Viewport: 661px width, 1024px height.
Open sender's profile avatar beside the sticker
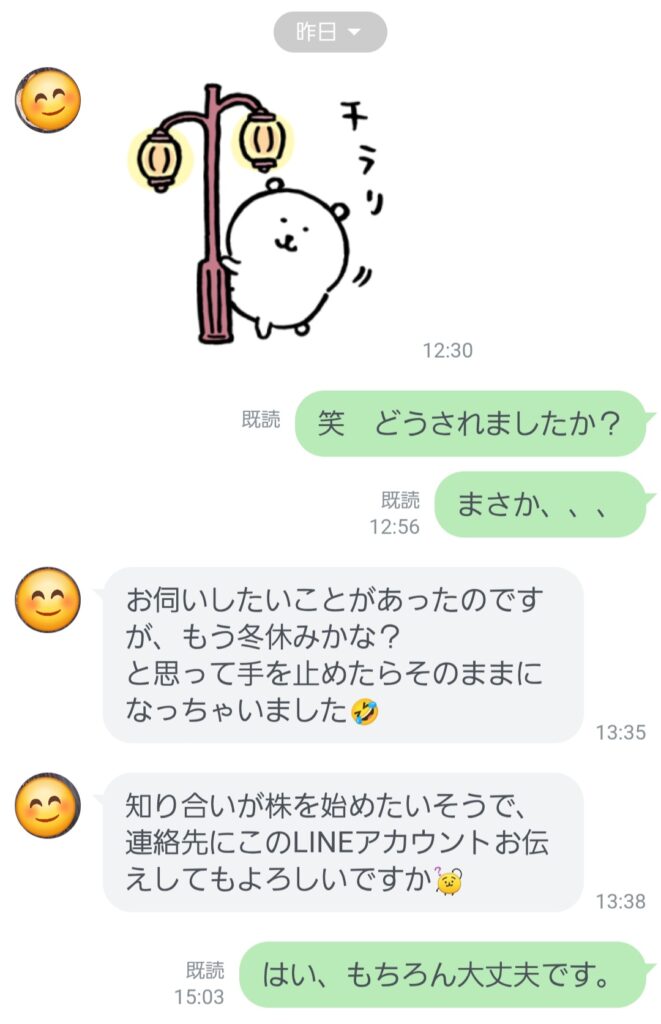tap(47, 101)
